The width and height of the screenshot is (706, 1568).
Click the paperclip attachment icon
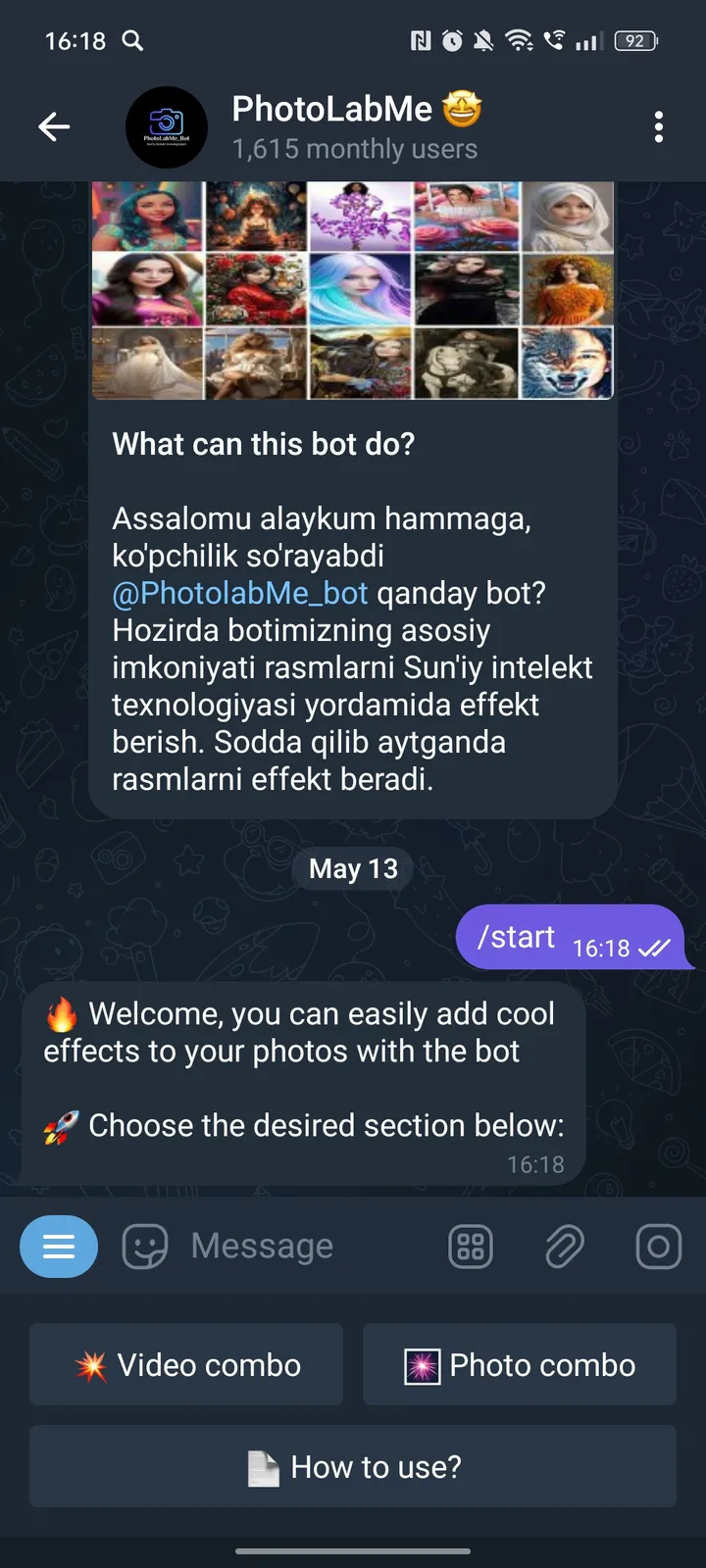coord(565,1246)
